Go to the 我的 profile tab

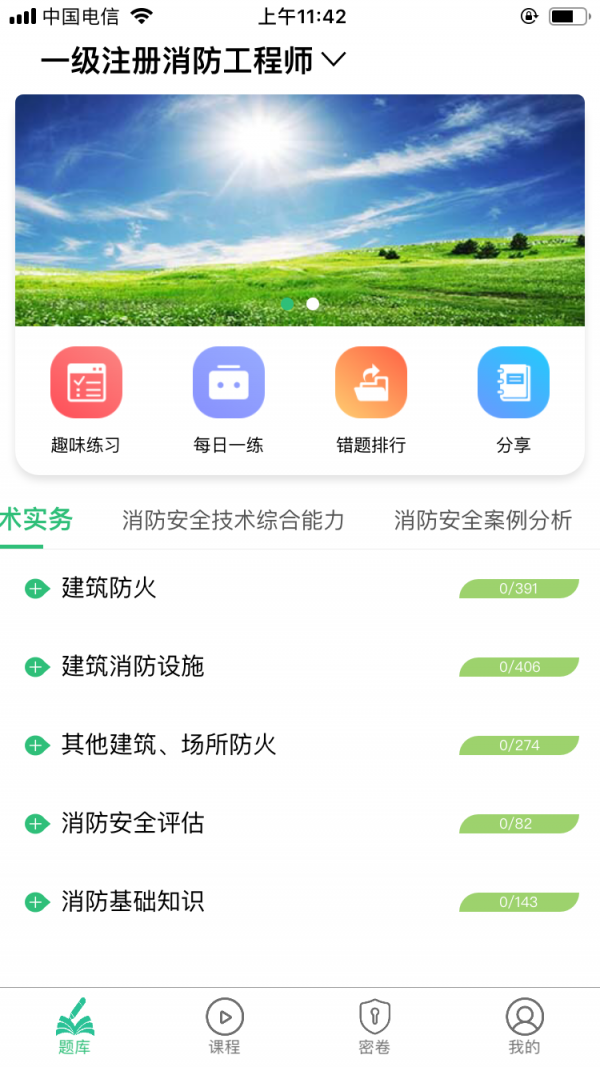pos(525,1027)
